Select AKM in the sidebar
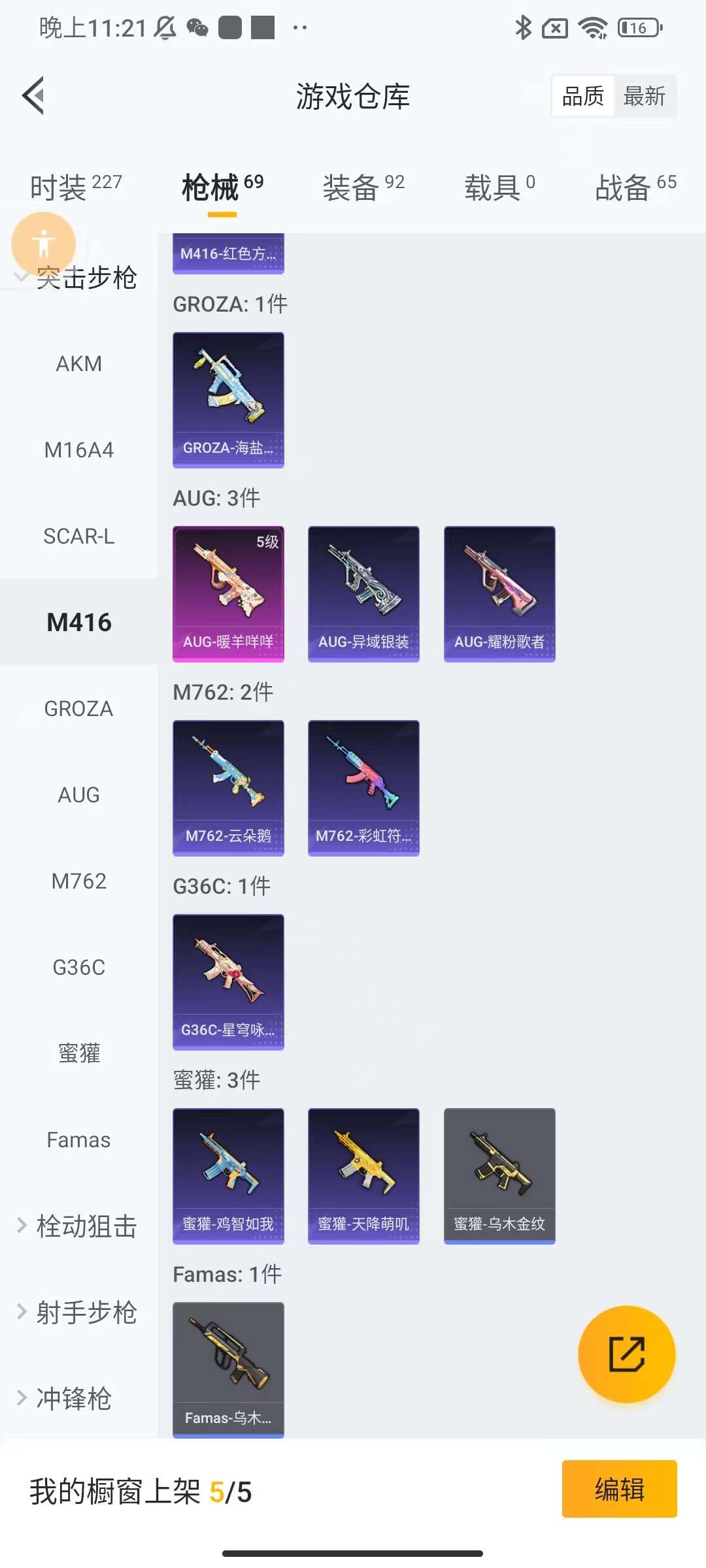706x1568 pixels. [78, 364]
